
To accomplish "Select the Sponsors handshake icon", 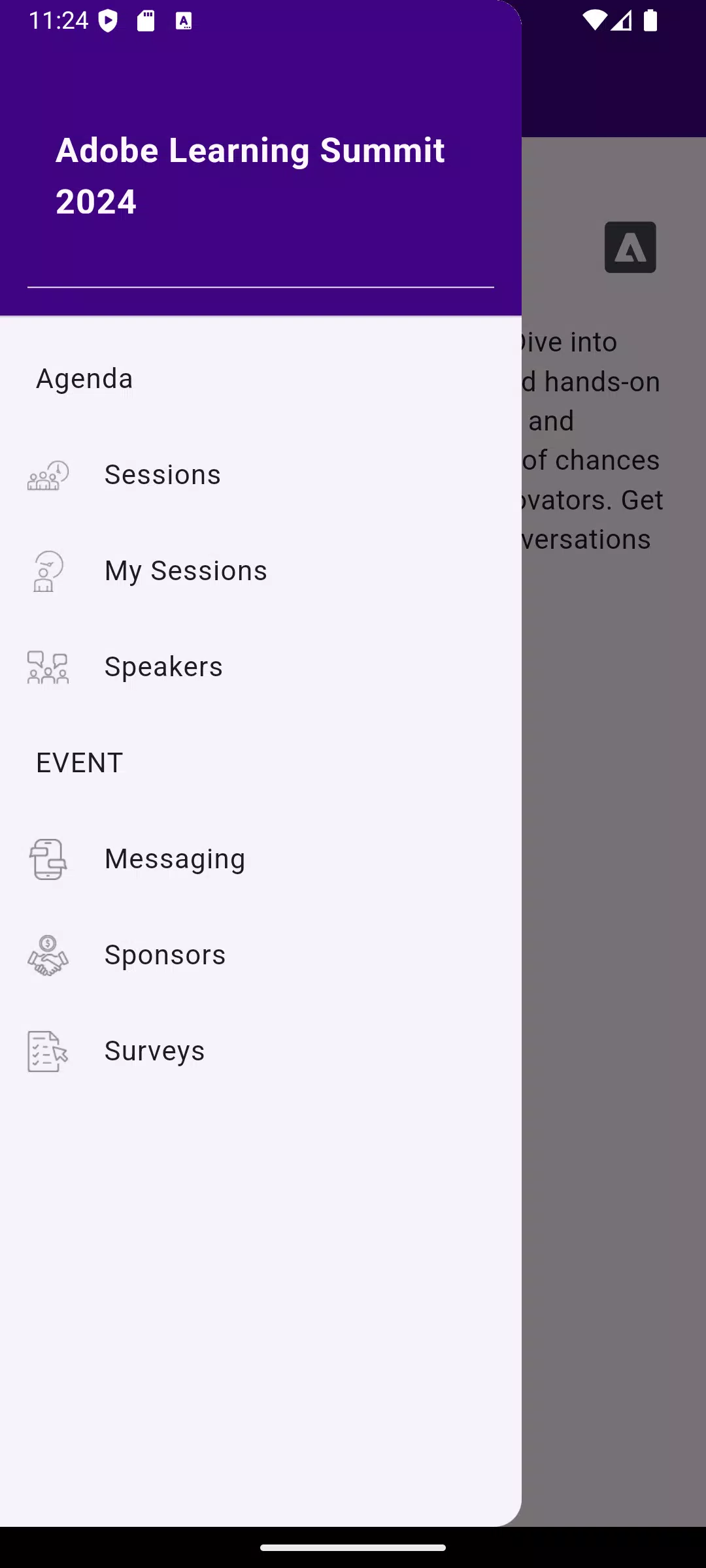I will point(48,955).
